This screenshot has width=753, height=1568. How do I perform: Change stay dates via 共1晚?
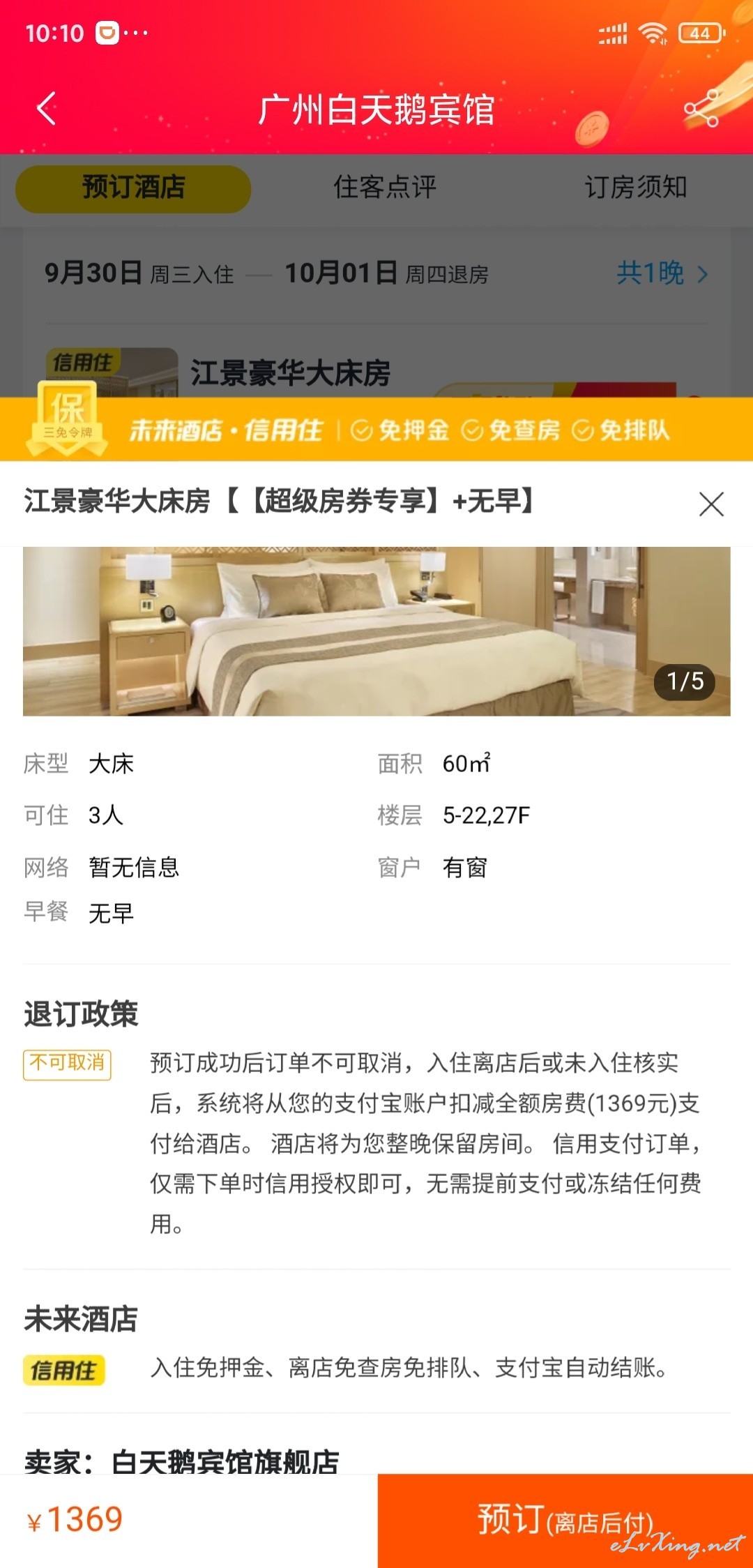pos(662,273)
